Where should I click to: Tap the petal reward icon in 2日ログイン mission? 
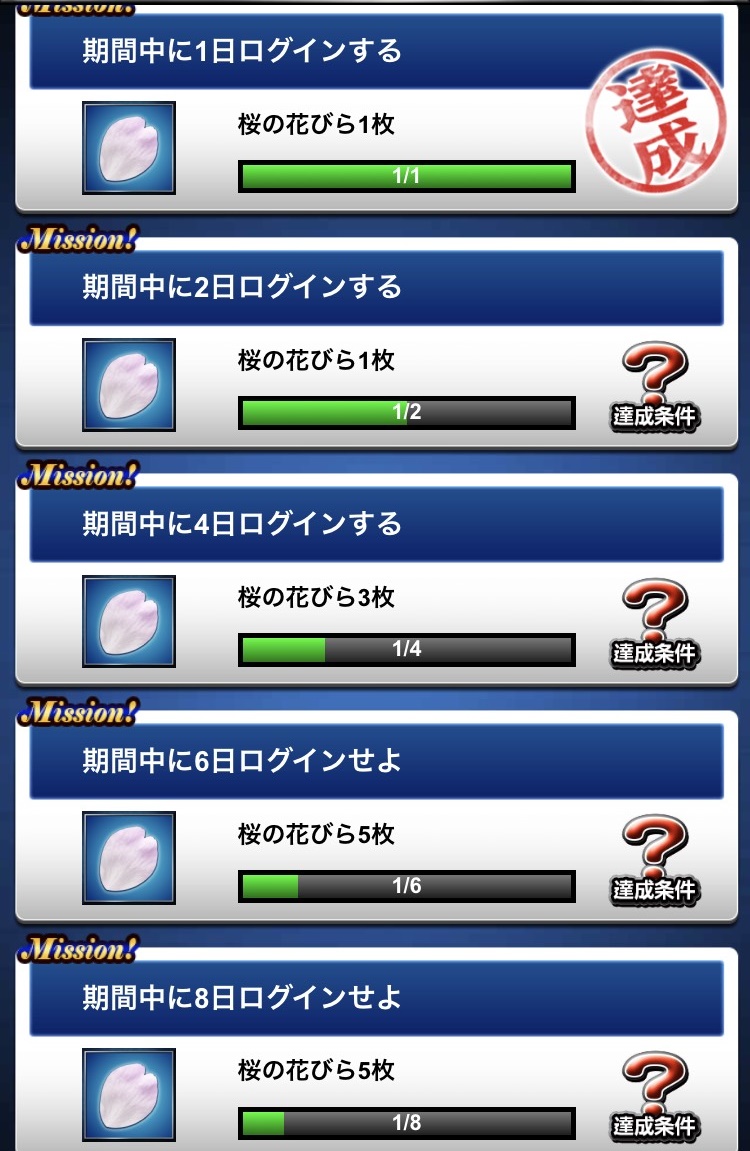pyautogui.click(x=129, y=385)
